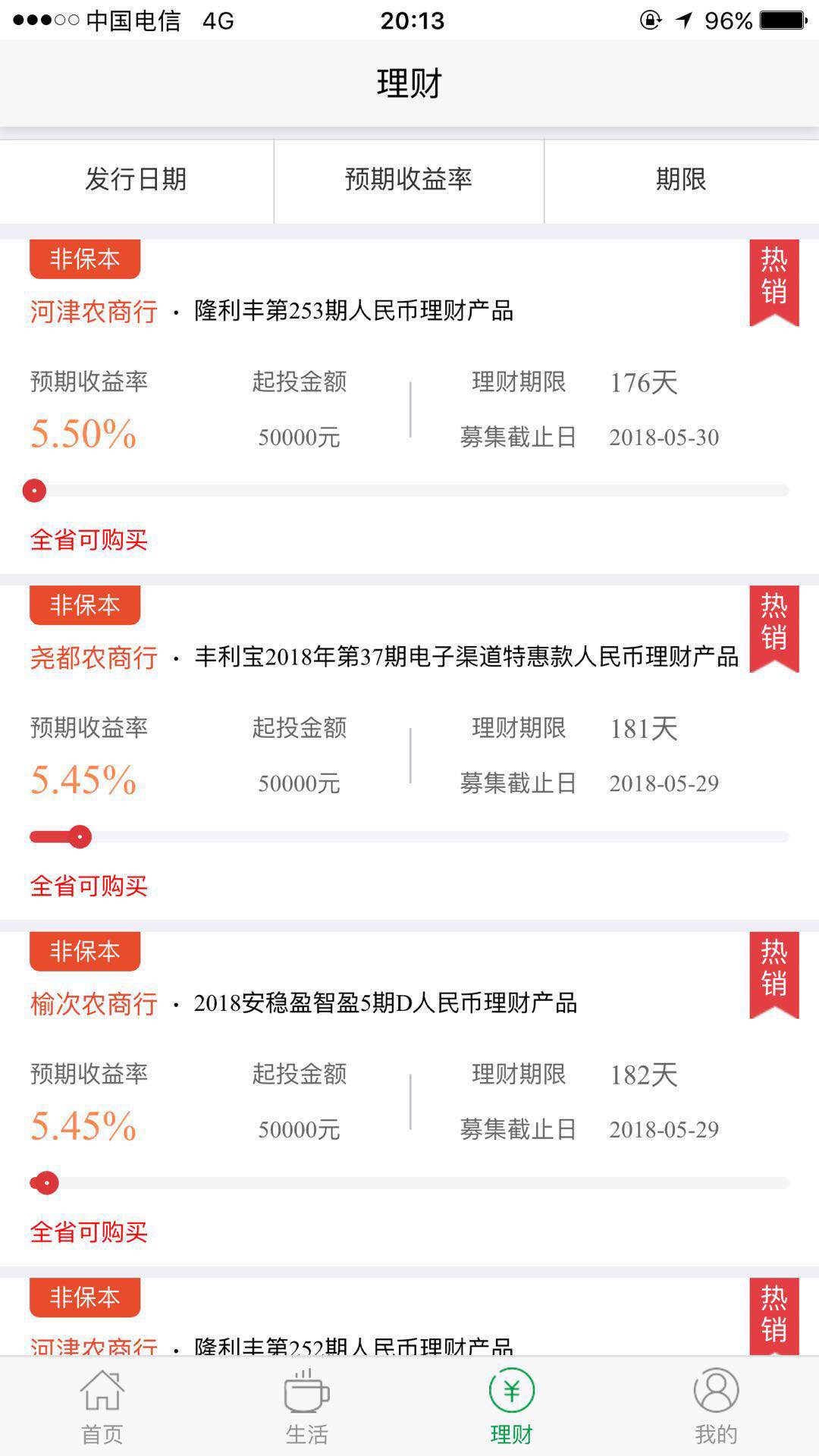819x1456 pixels.
Task: Sort products by 期限
Action: [x=681, y=180]
